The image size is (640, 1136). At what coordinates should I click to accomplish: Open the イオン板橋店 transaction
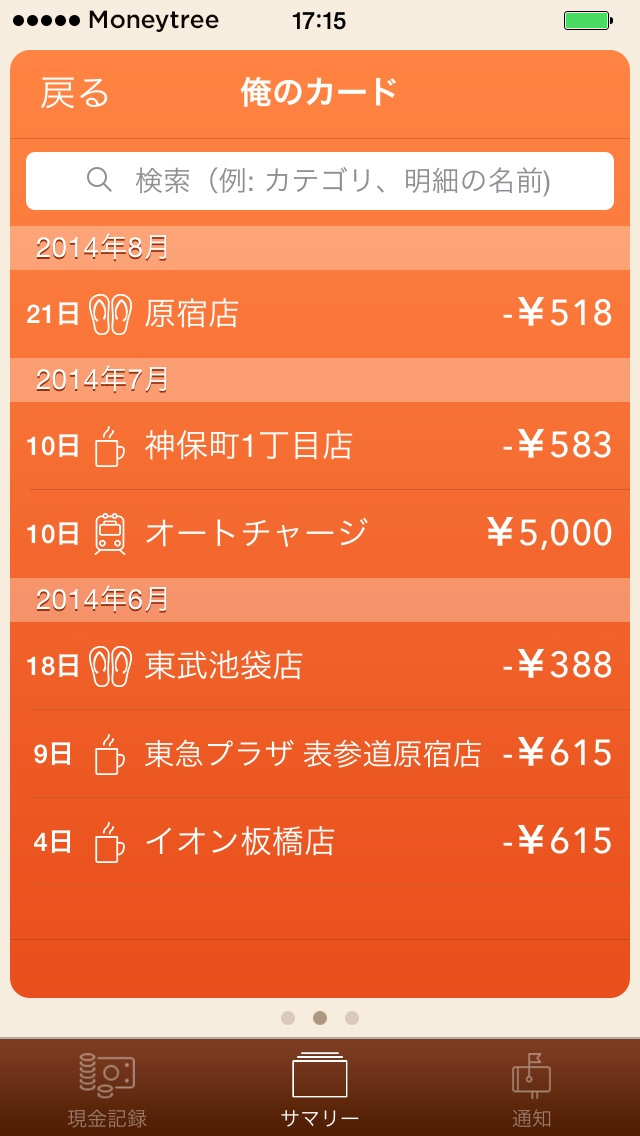point(320,842)
